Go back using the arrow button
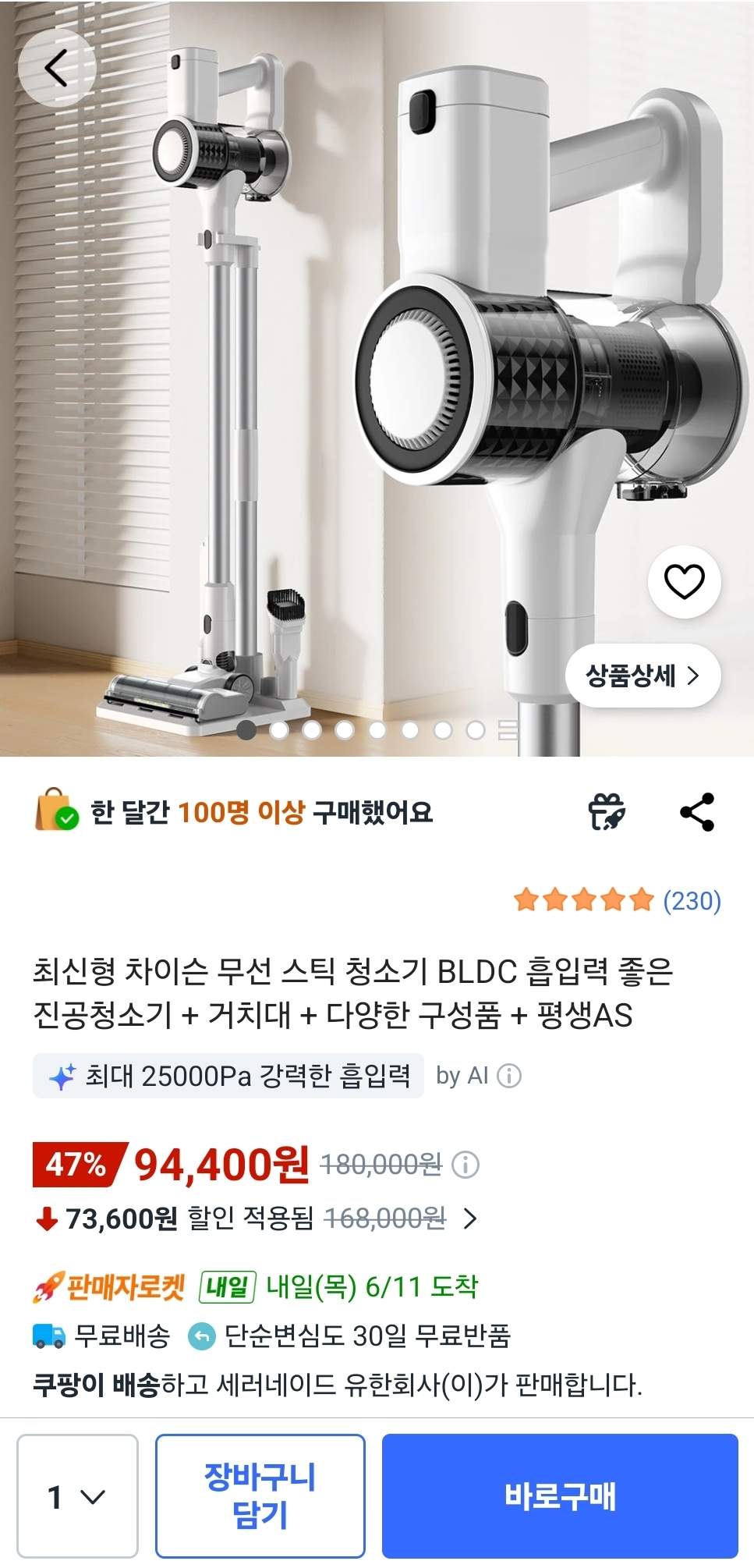 coord(56,68)
